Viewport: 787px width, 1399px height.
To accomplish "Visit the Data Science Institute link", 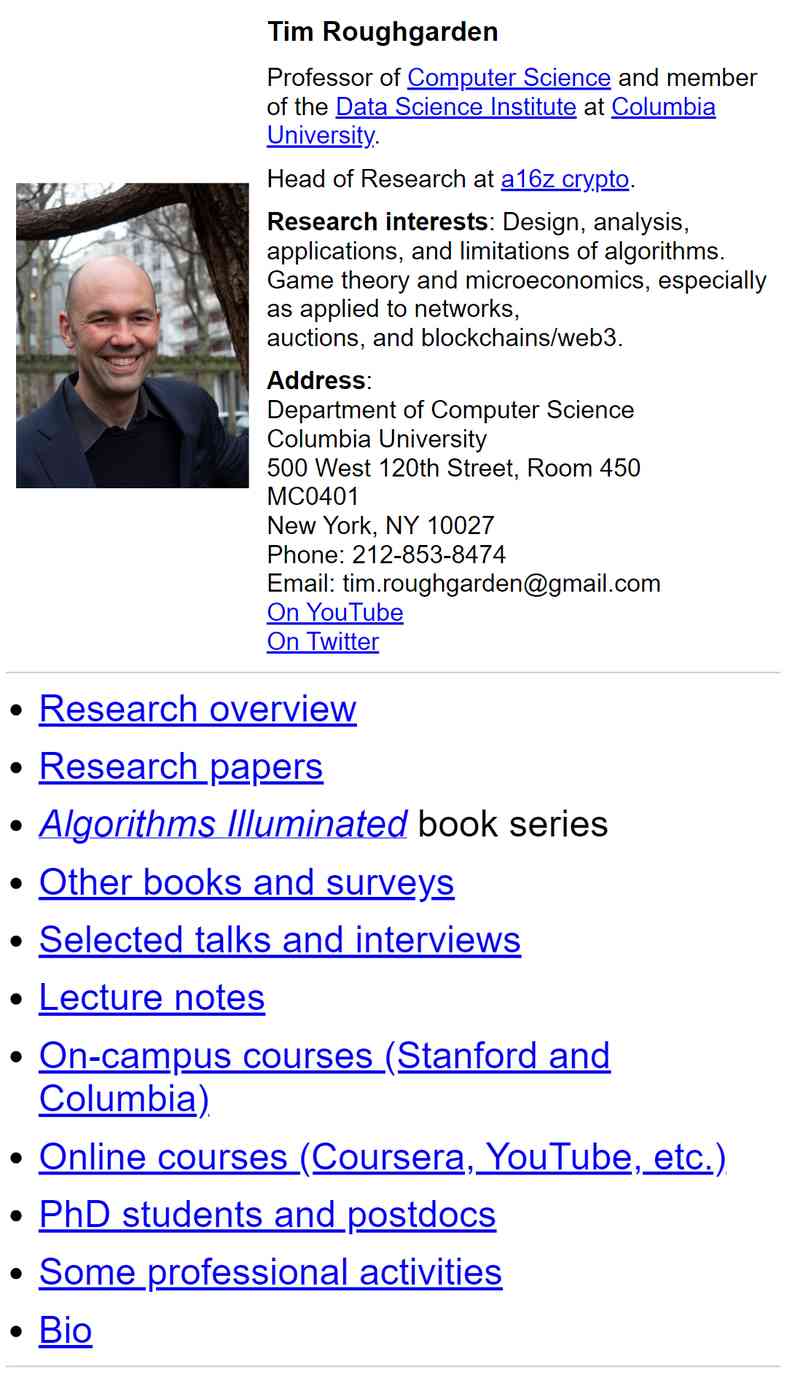I will pos(456,107).
